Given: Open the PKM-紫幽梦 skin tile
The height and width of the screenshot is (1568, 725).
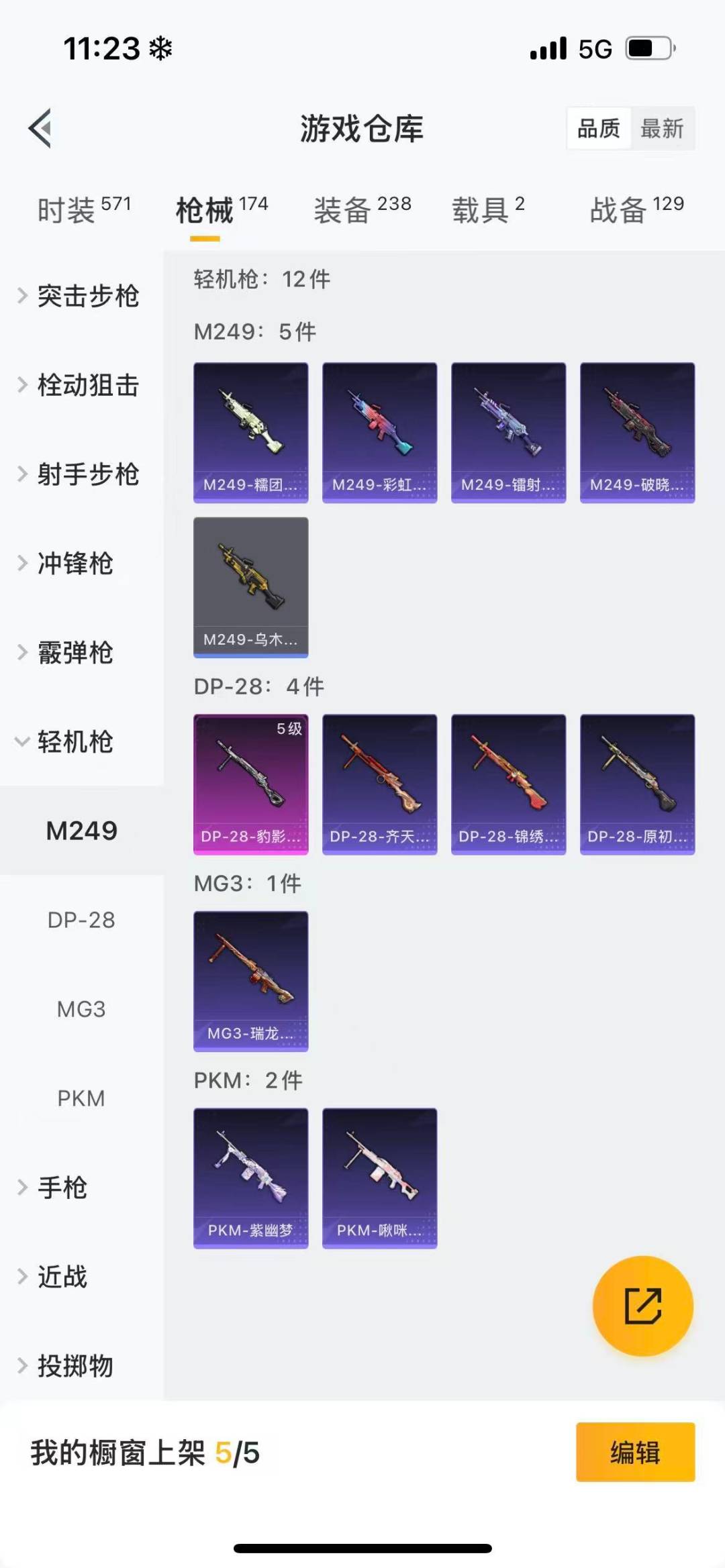Looking at the screenshot, I should click(x=250, y=1178).
